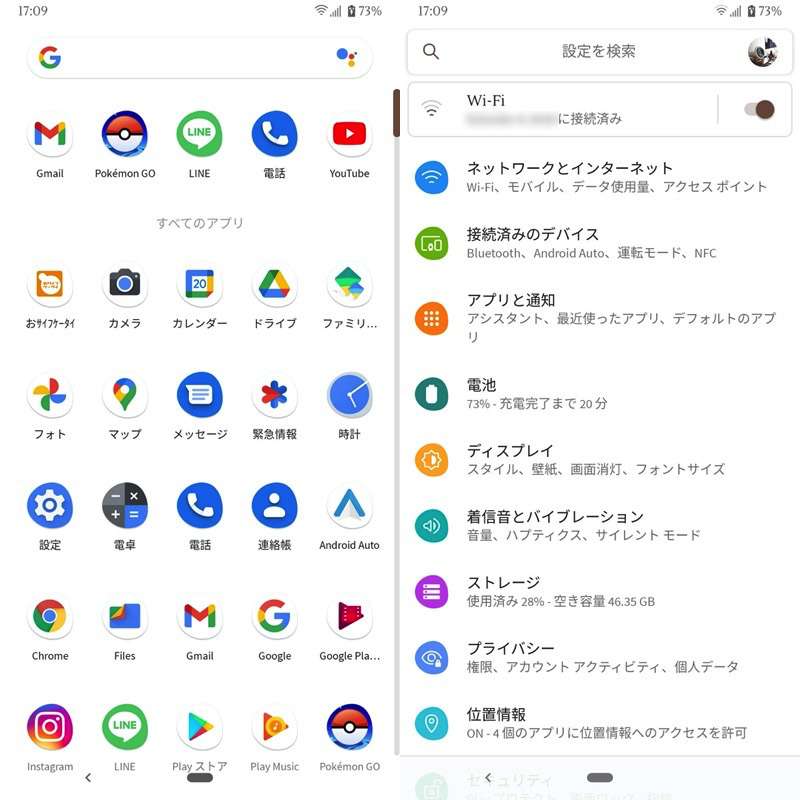Launch the 電卓 calculator app
The height and width of the screenshot is (800, 800).
125,507
